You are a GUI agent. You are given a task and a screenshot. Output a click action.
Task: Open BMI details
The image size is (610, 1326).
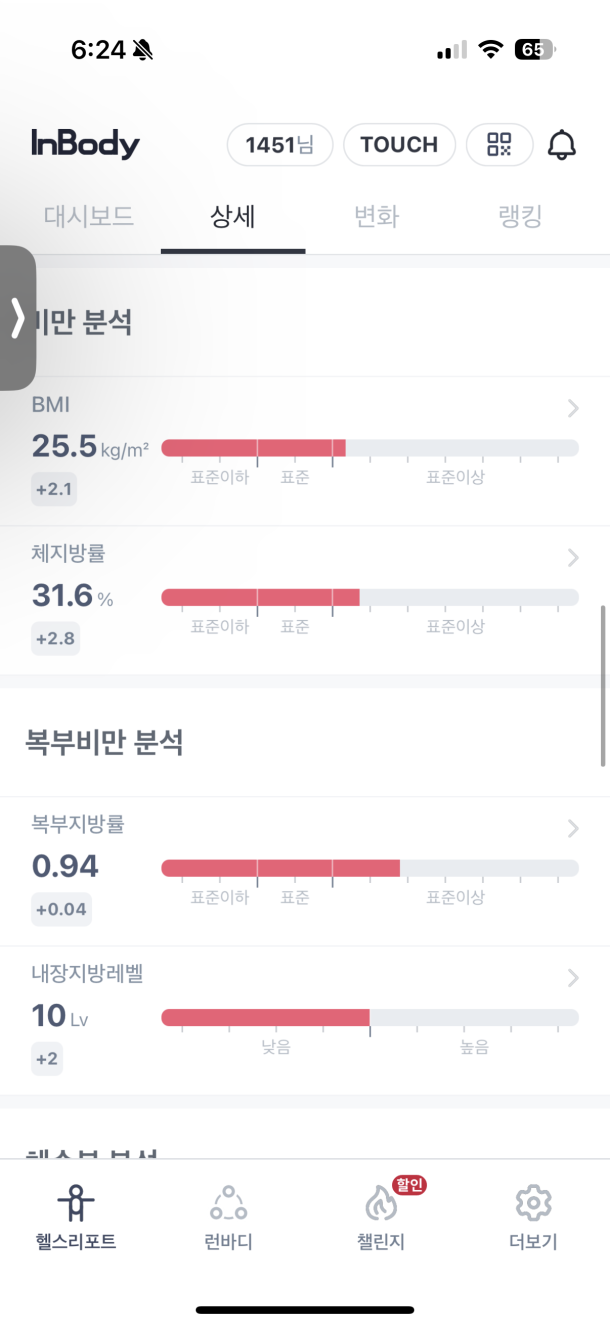573,408
